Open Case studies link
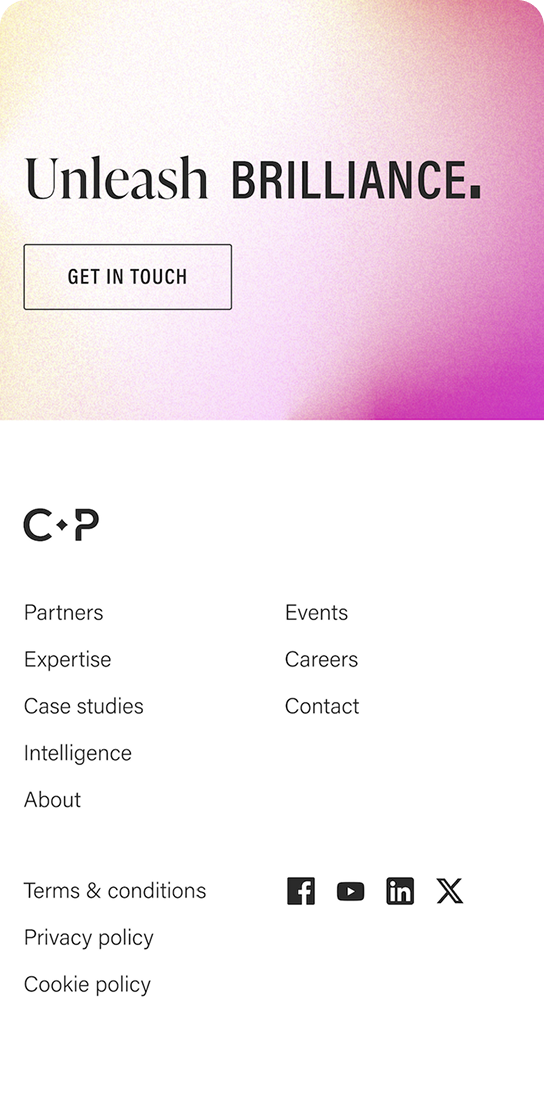Image resolution: width=544 pixels, height=1100 pixels. (84, 706)
